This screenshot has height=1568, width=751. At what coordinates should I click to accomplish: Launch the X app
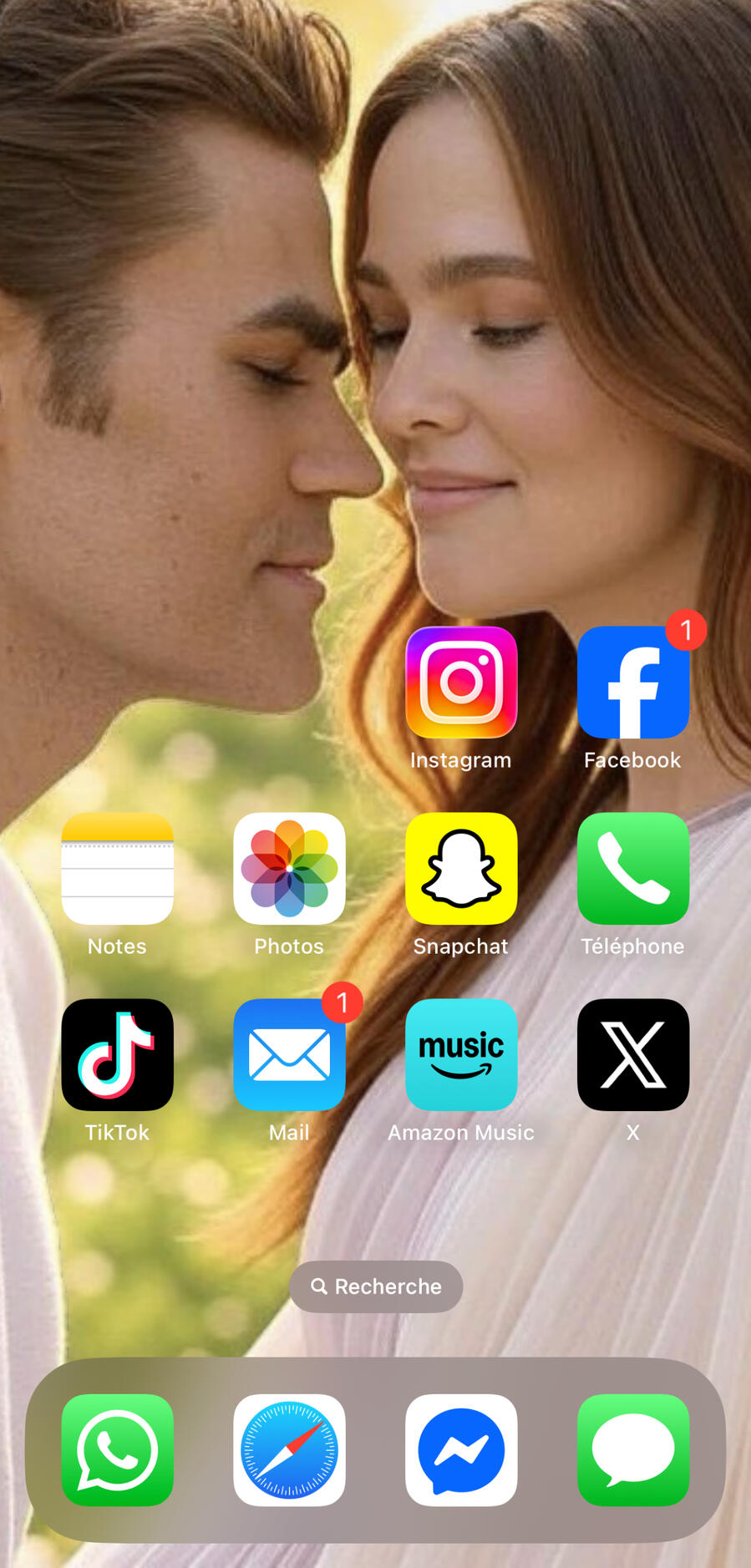tap(633, 1054)
